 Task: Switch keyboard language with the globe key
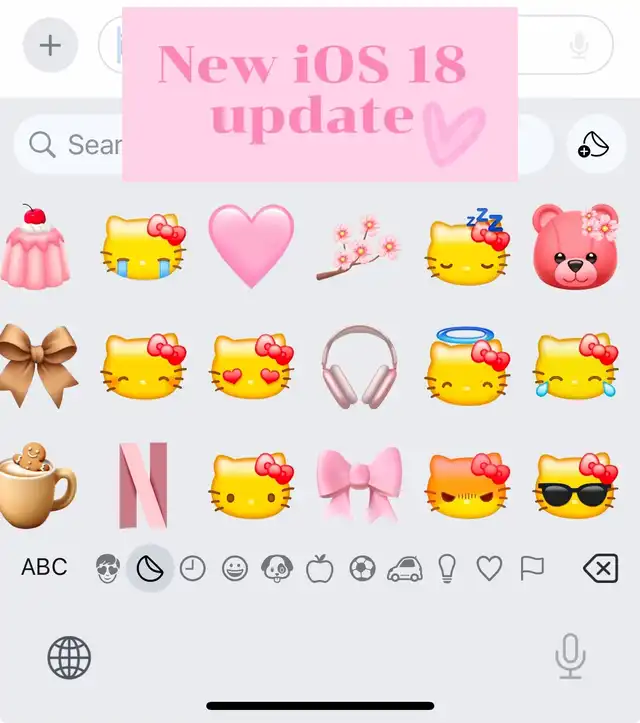(x=69, y=658)
